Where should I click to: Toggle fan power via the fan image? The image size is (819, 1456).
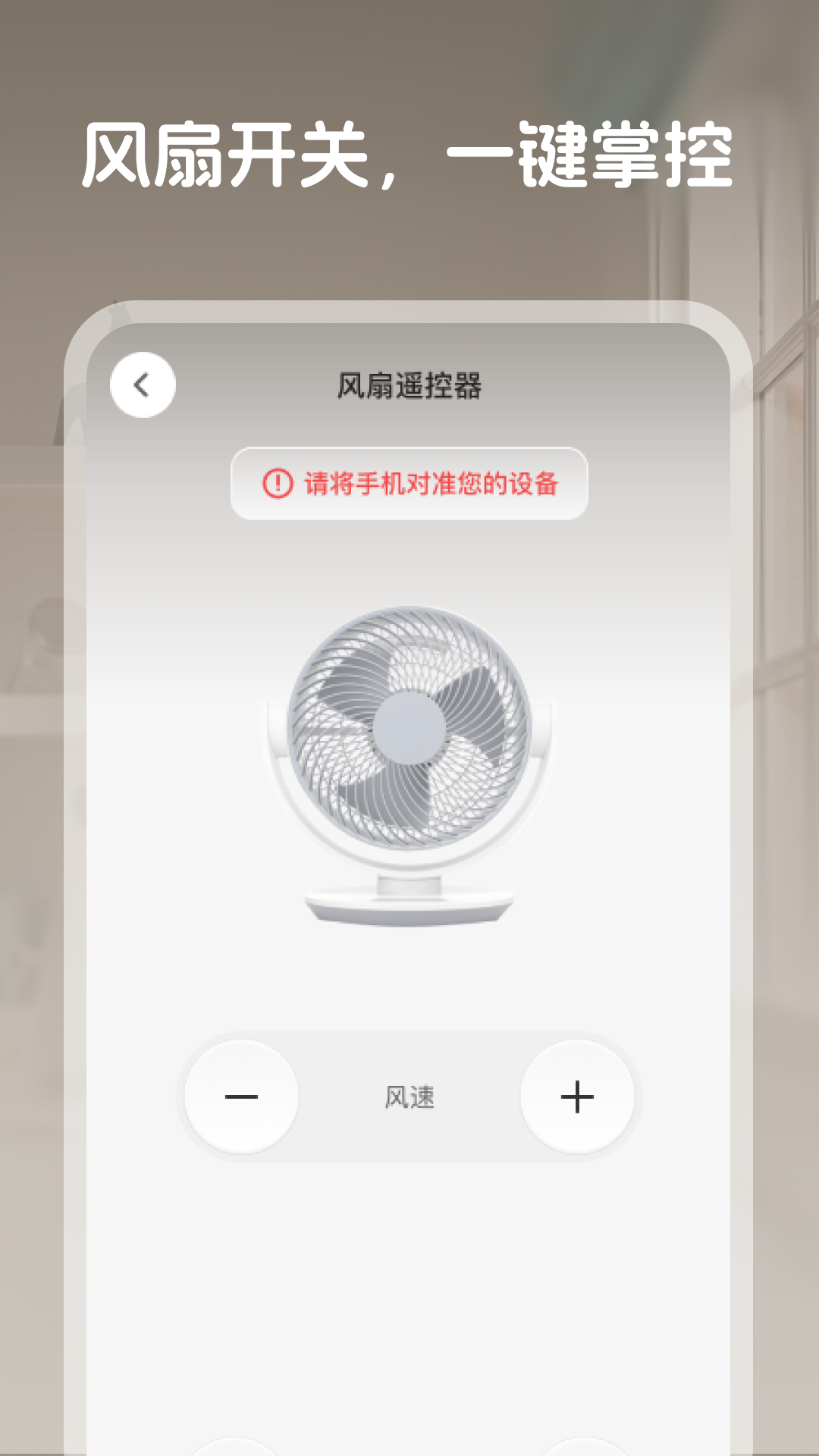(409, 758)
